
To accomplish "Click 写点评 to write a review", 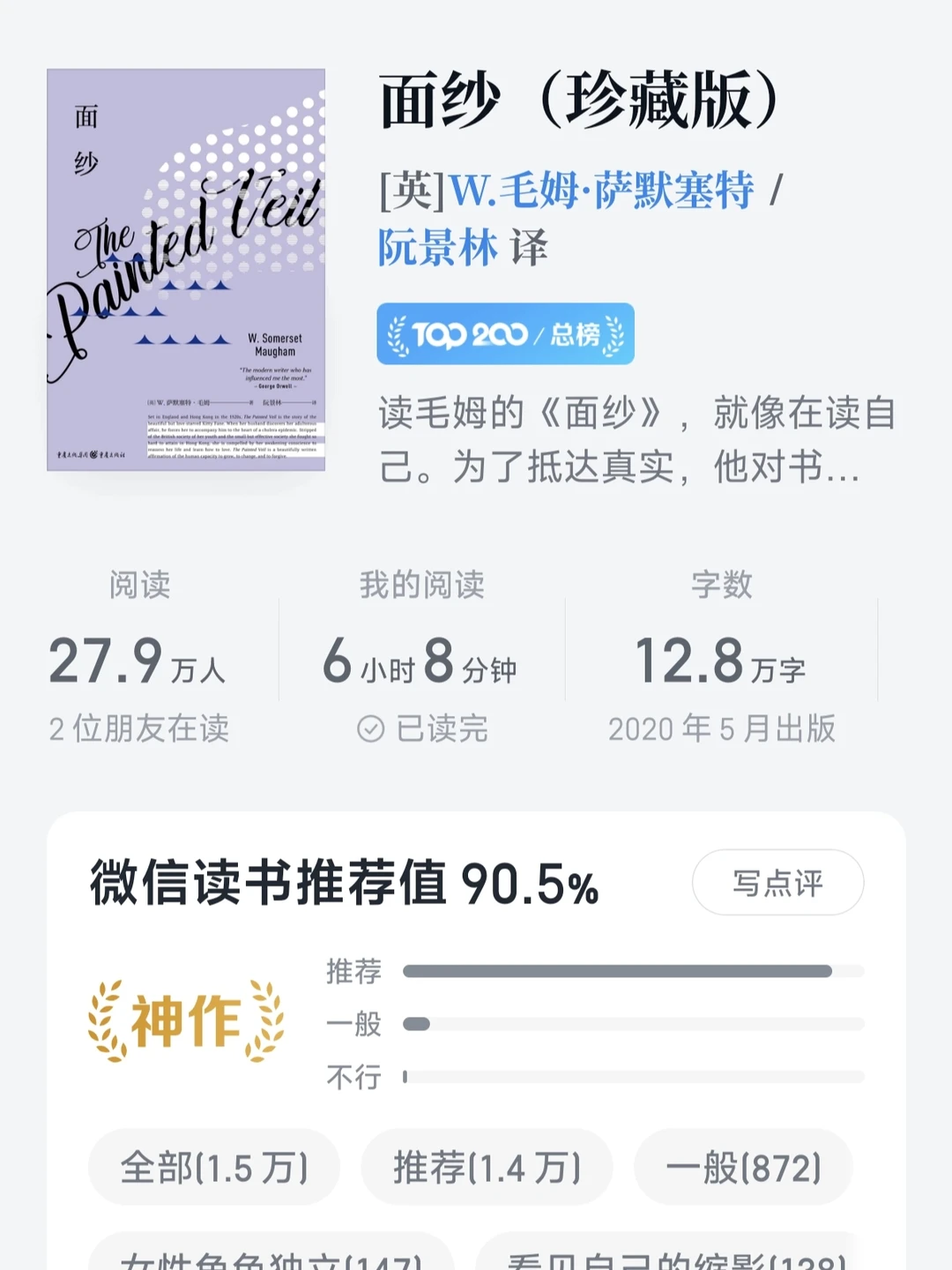I will coord(777,882).
